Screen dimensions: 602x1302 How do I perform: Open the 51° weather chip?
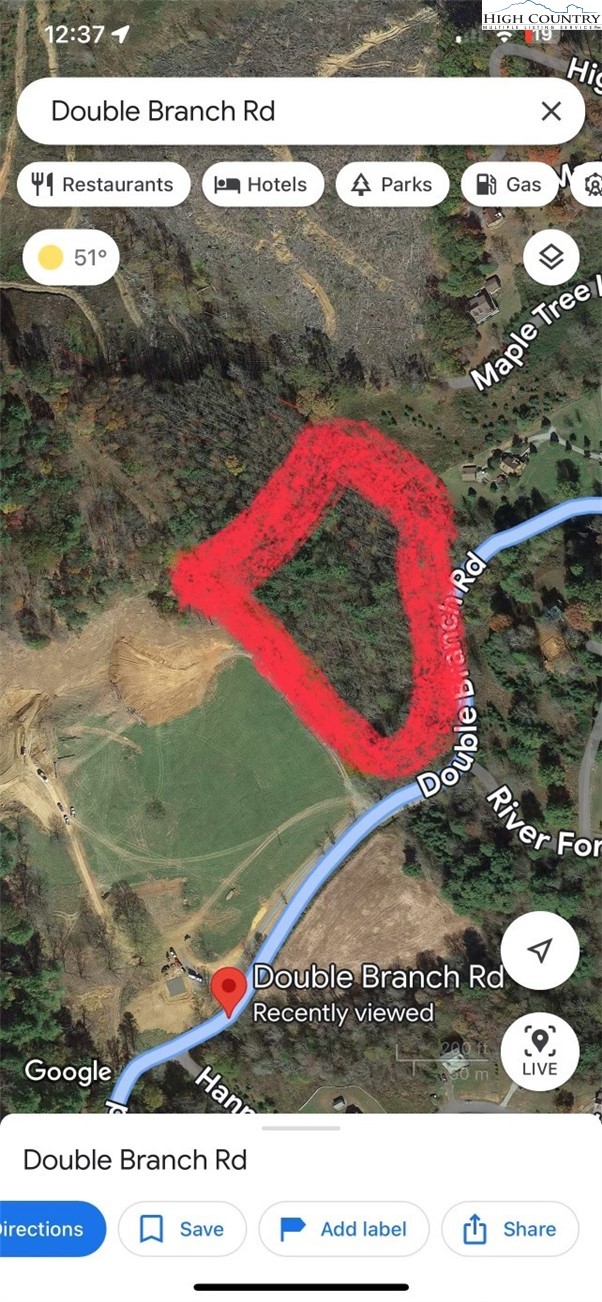[71, 258]
